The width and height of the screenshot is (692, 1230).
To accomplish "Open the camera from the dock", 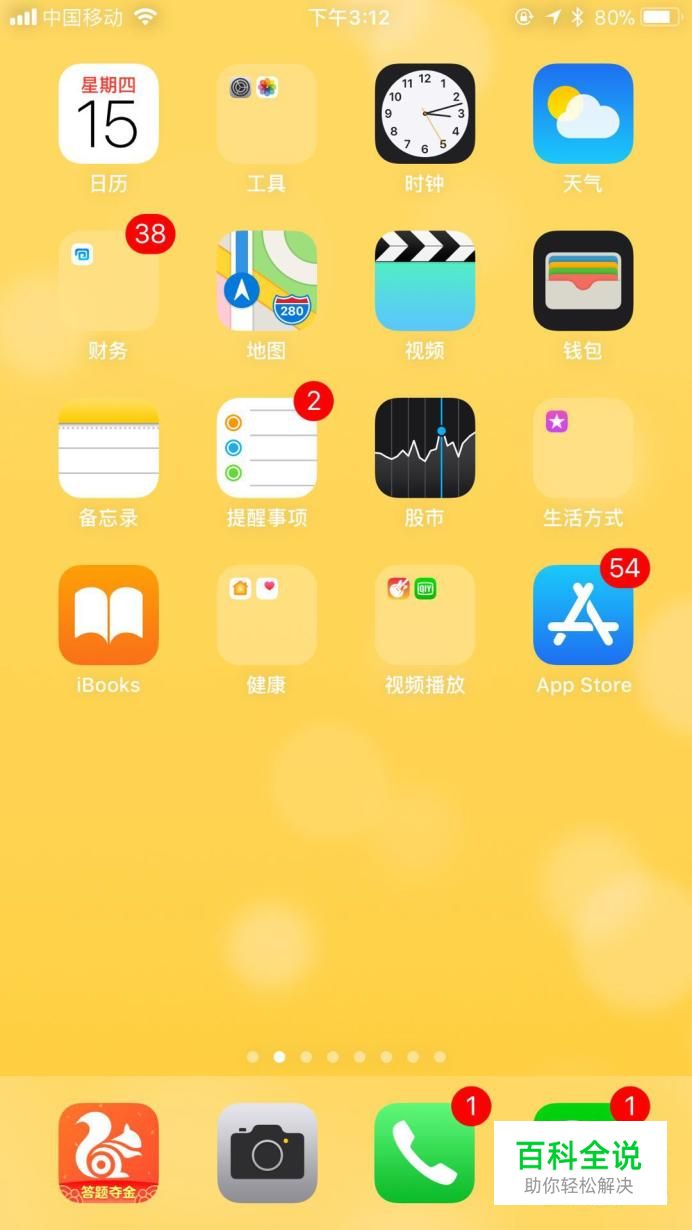I will 266,1153.
